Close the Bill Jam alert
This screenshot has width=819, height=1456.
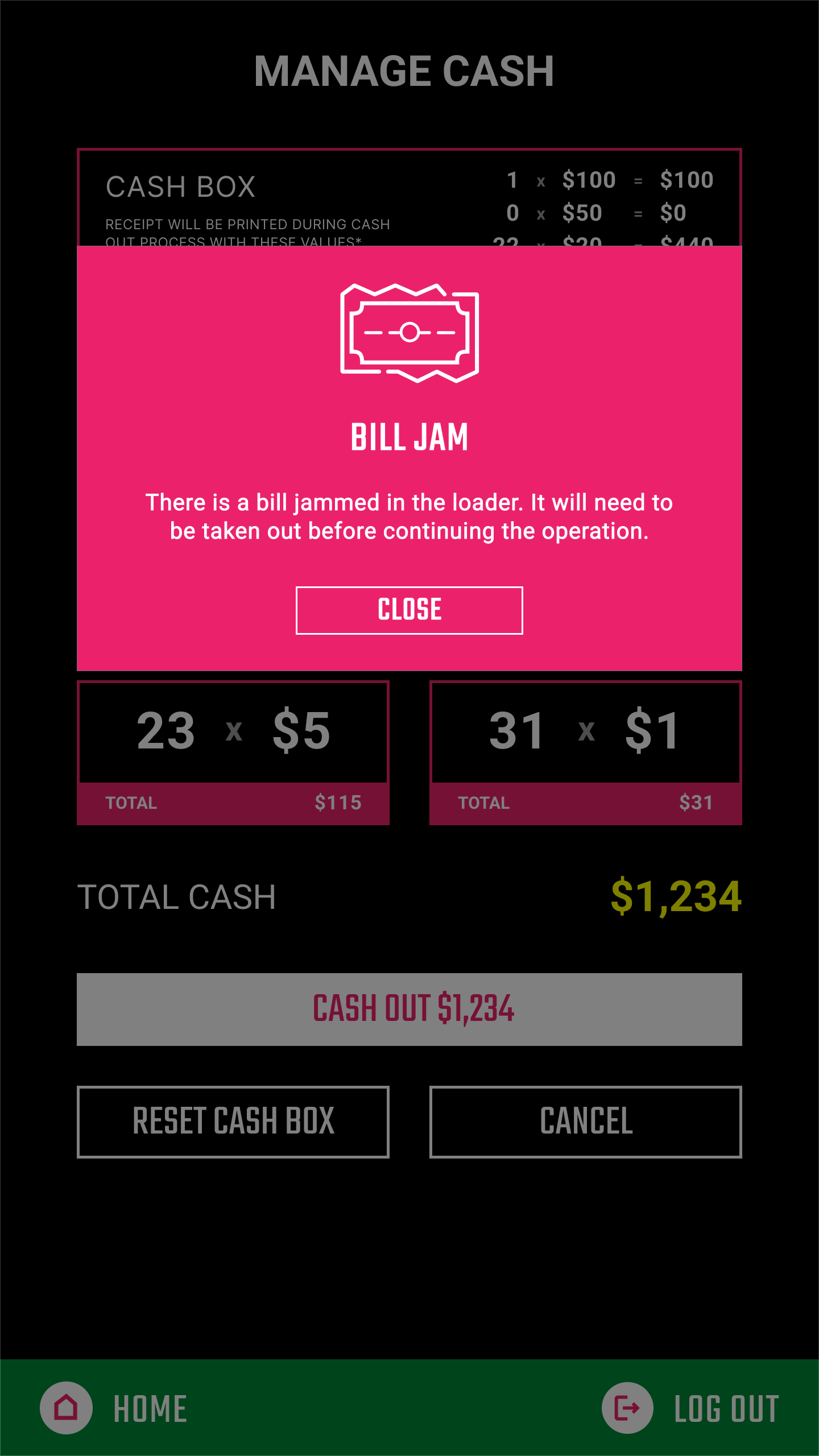(409, 610)
